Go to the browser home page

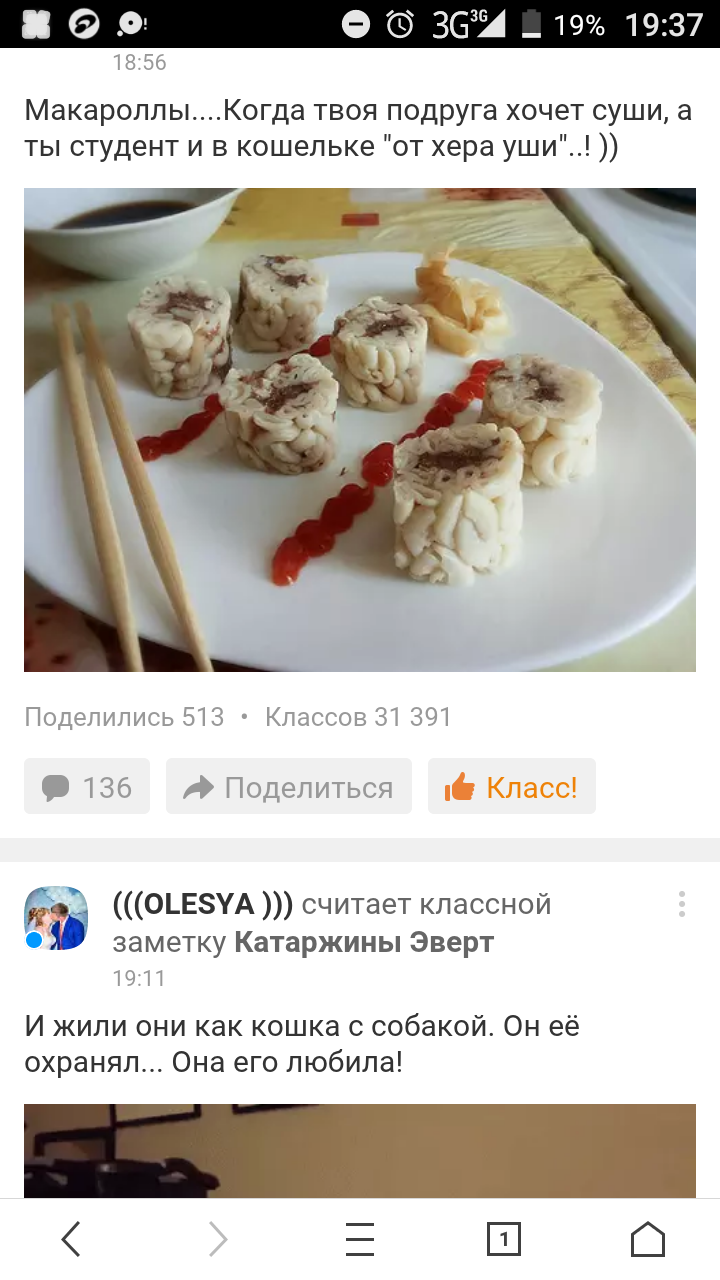pos(648,1240)
